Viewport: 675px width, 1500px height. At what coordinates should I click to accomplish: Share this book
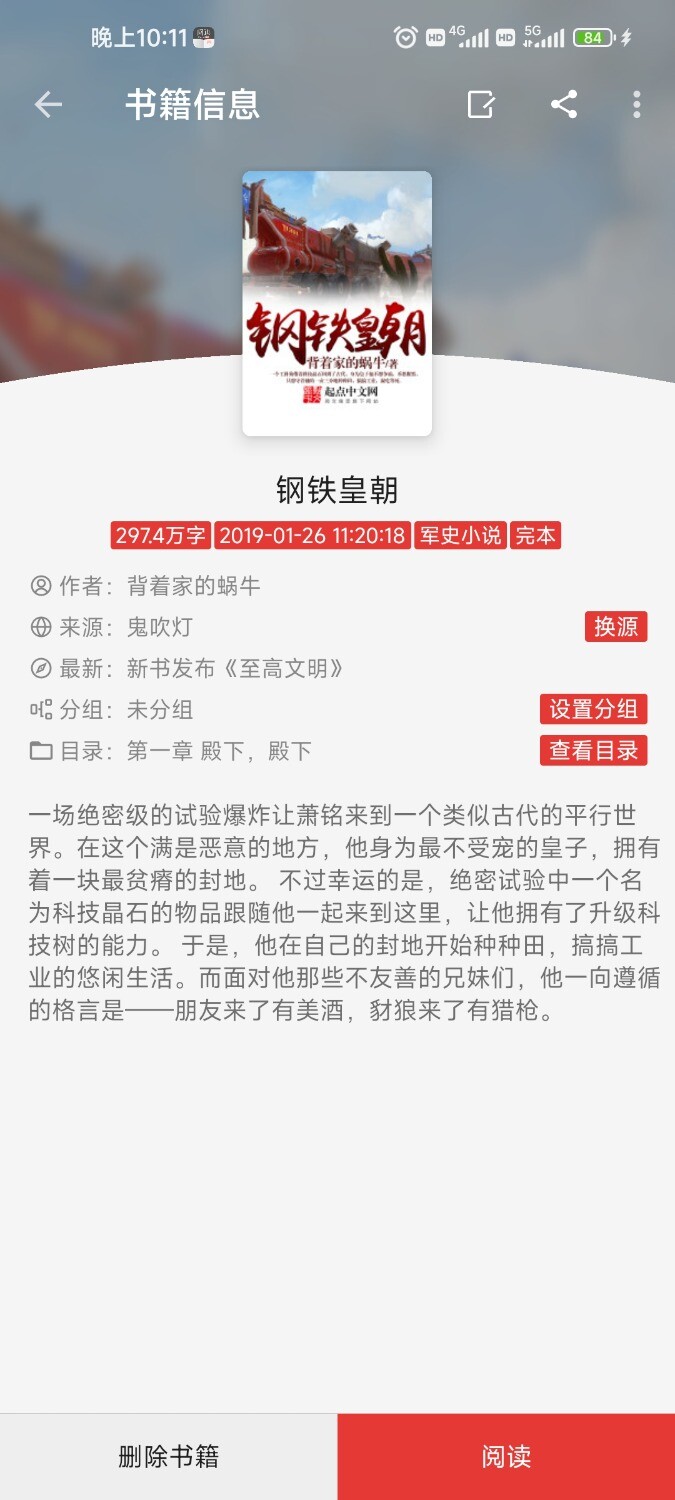point(564,105)
